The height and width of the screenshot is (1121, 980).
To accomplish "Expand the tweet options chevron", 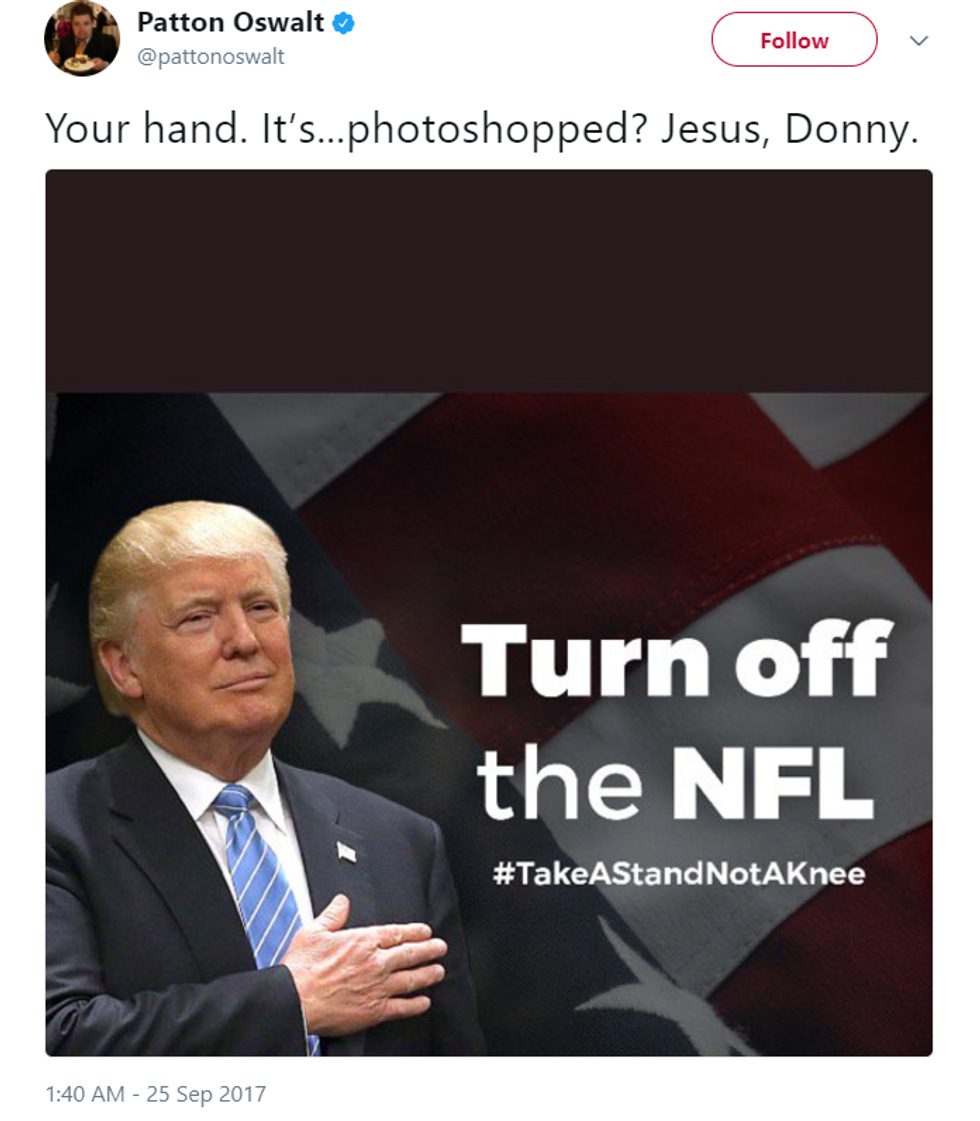I will click(x=919, y=41).
